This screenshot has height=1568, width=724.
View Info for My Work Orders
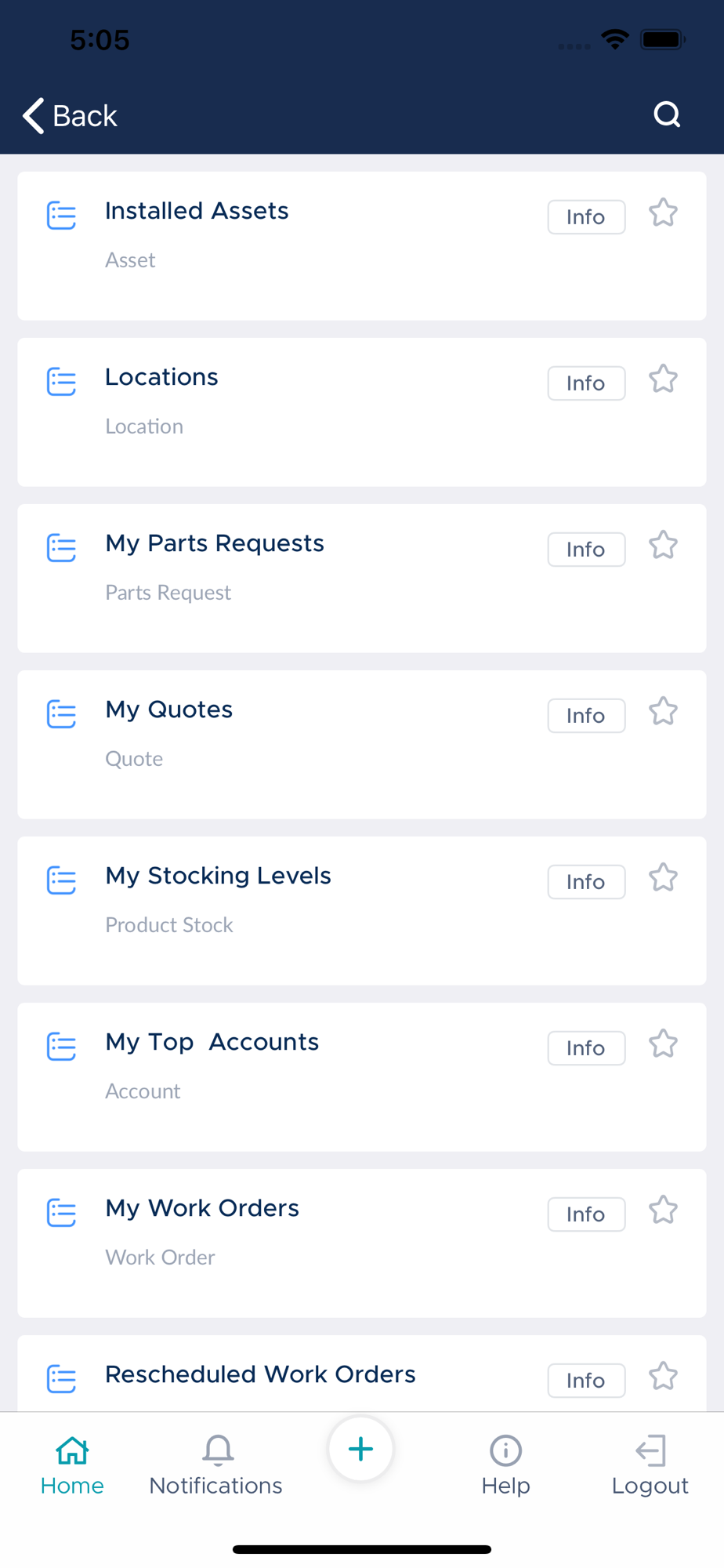click(586, 1214)
